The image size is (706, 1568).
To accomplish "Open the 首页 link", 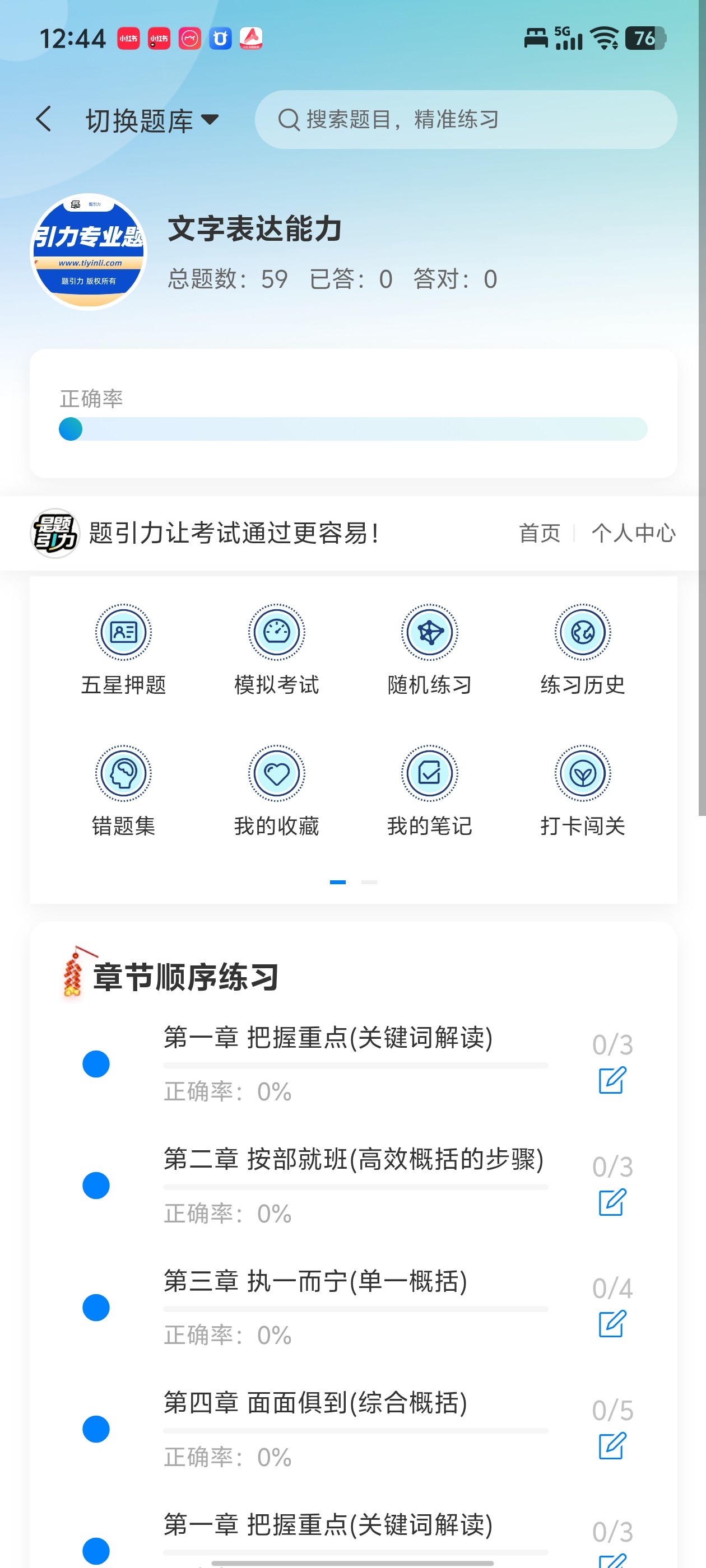I will coord(539,533).
